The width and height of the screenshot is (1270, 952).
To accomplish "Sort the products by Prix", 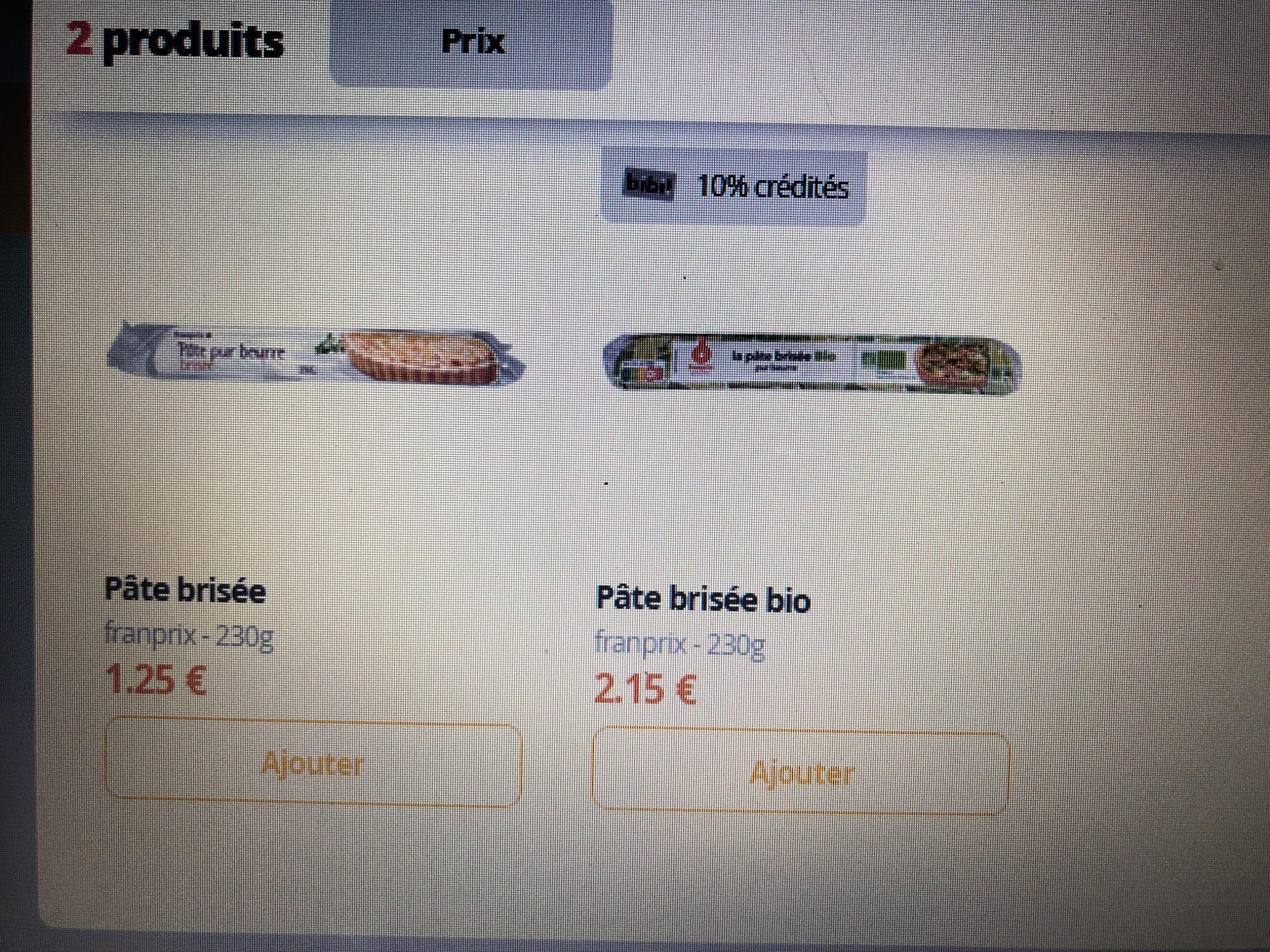I will (471, 42).
